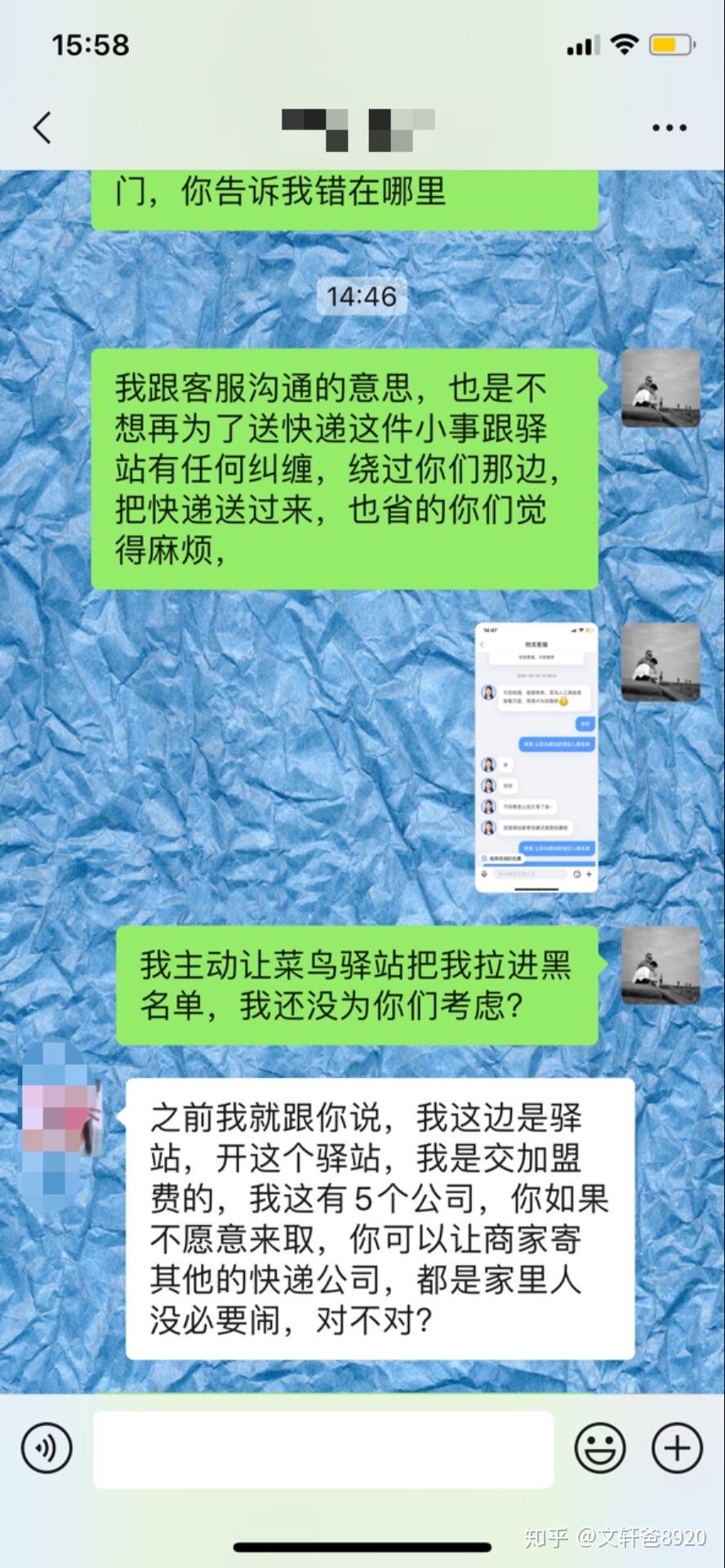Image resolution: width=725 pixels, height=1568 pixels.
Task: Switch to voice message input
Action: [47, 1448]
